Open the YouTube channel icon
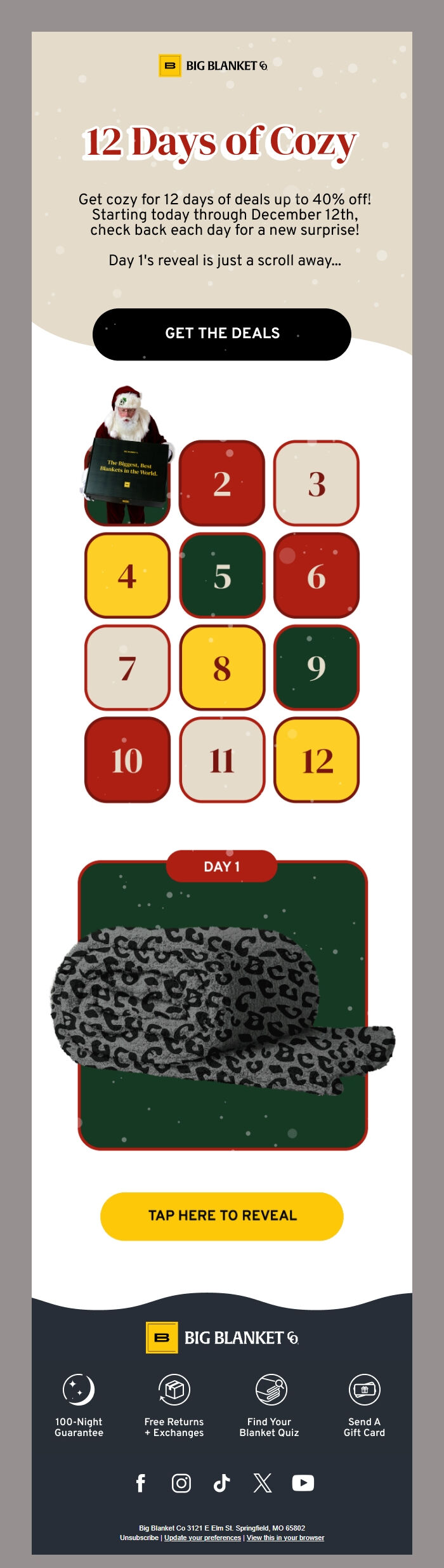This screenshot has width=444, height=1568. tap(303, 1483)
